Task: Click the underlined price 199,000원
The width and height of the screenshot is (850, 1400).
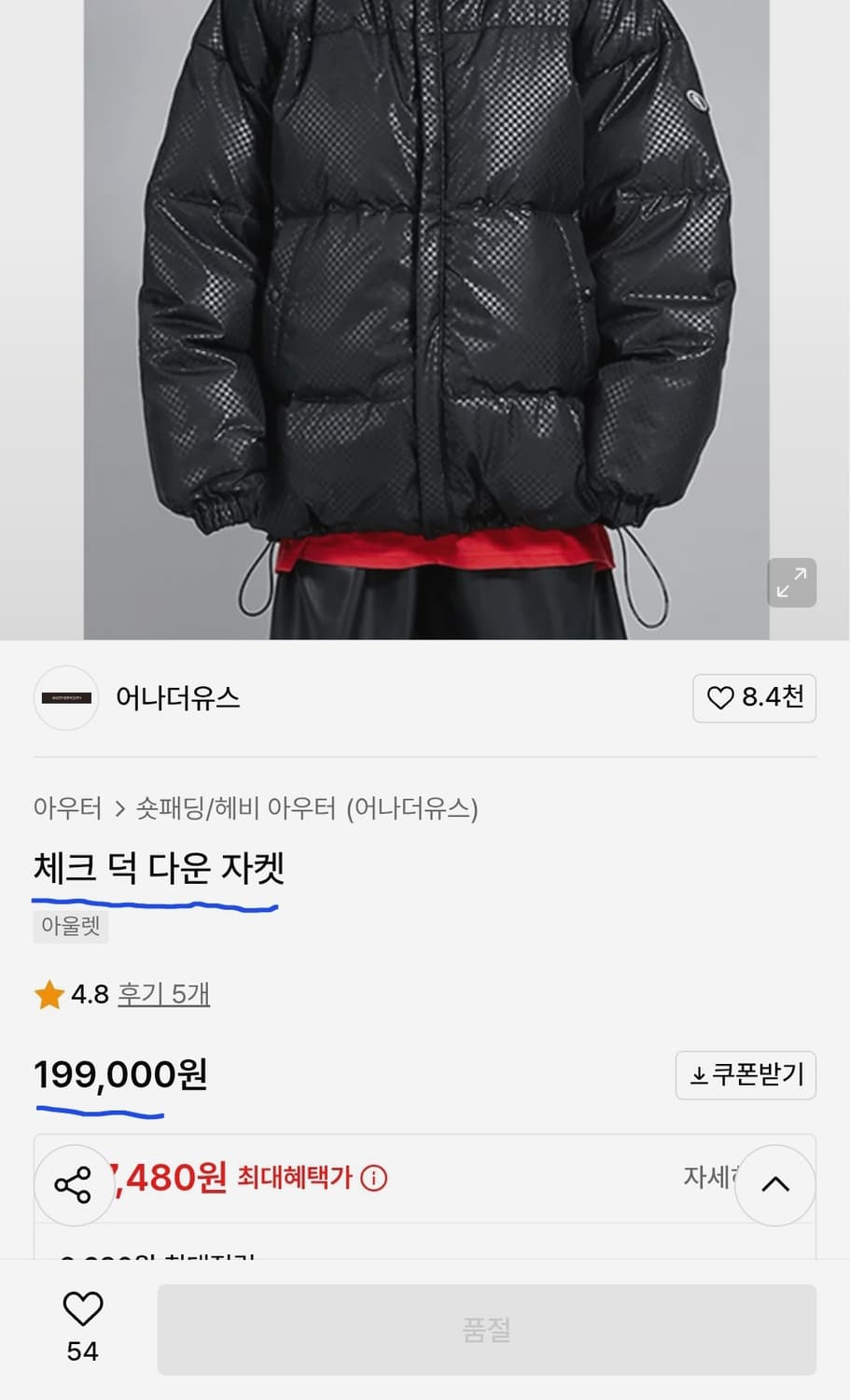Action: coord(118,1075)
